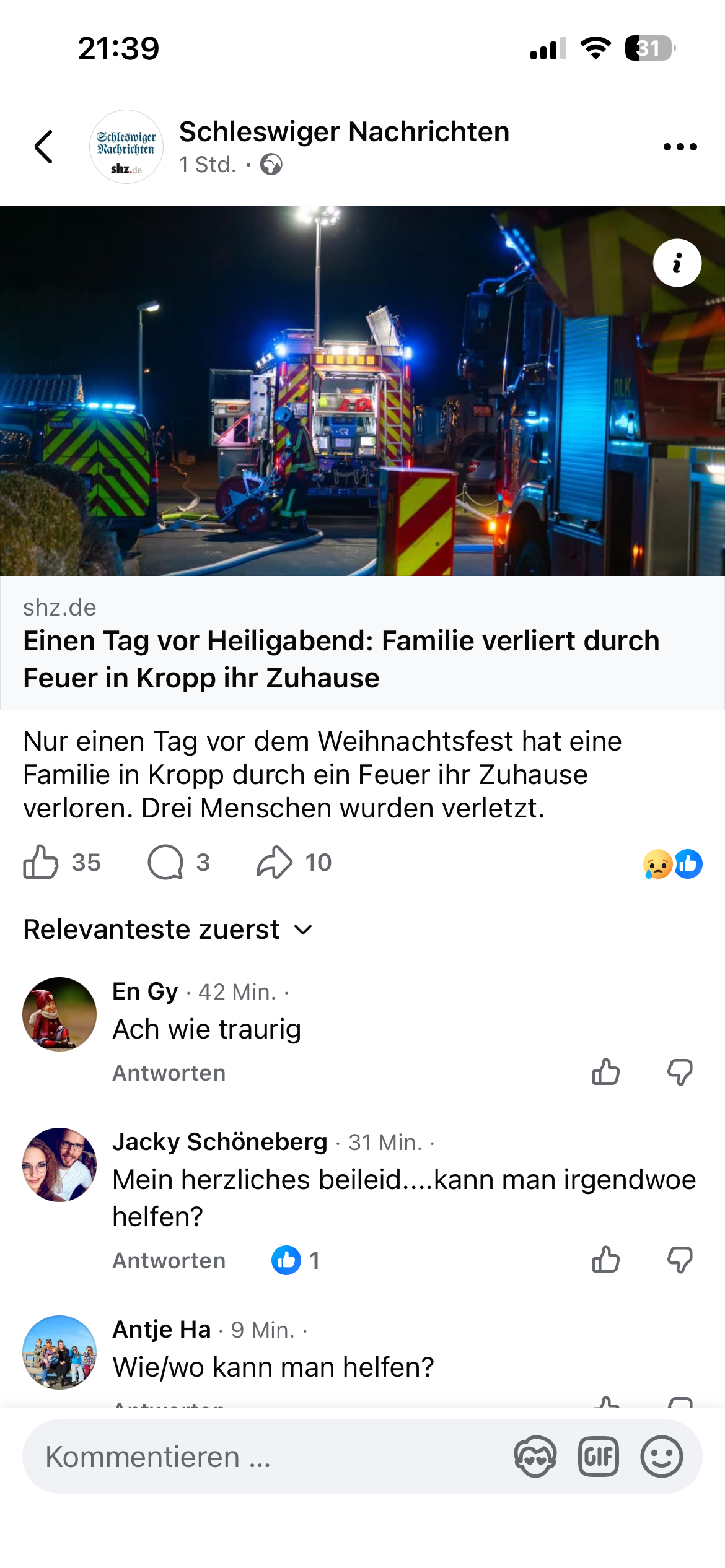The width and height of the screenshot is (725, 1568).
Task: Dislike En Gy's comment
Action: point(680,1072)
